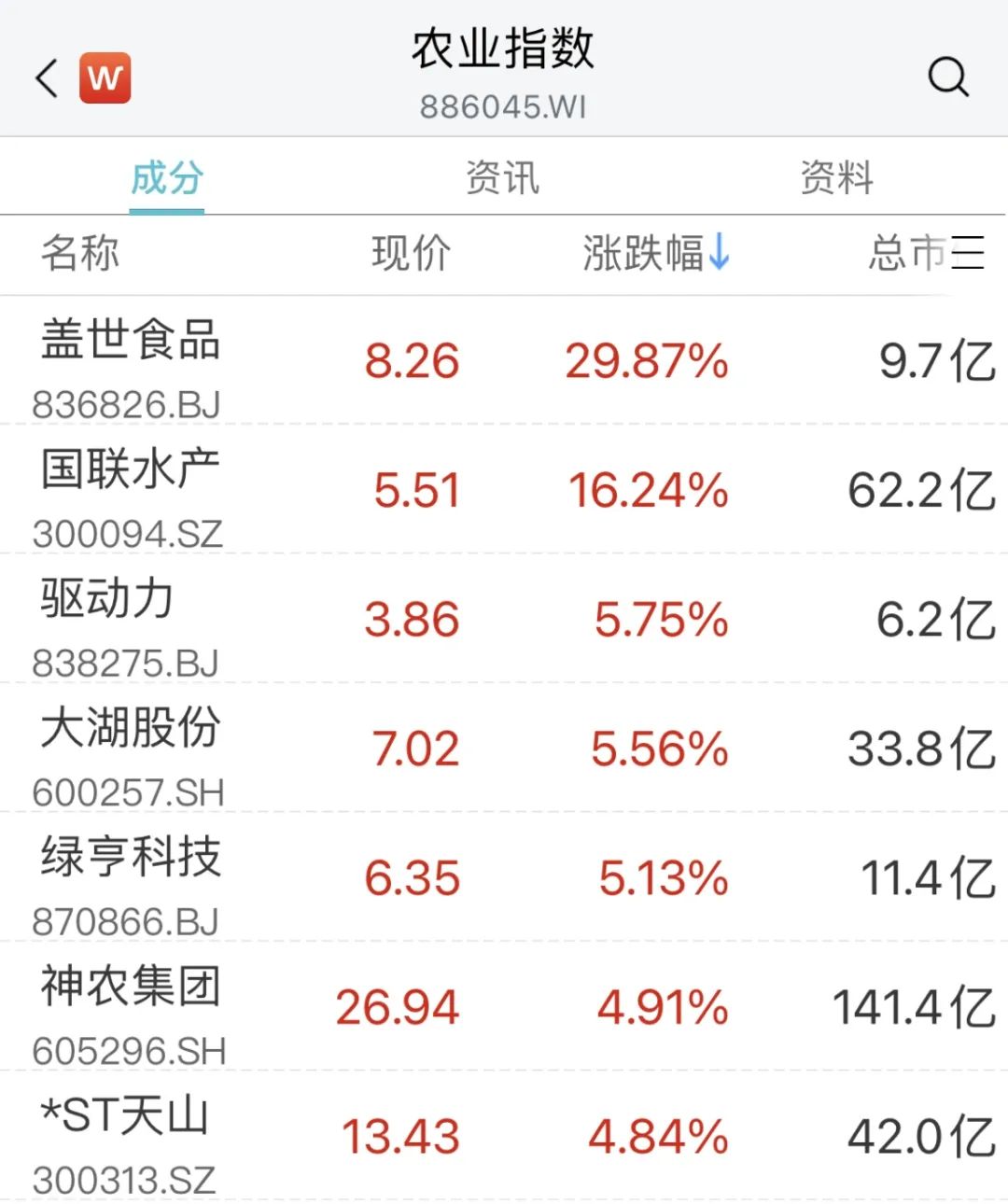The image size is (1008, 1204).
Task: Open the search magnifier icon
Action: [947, 77]
